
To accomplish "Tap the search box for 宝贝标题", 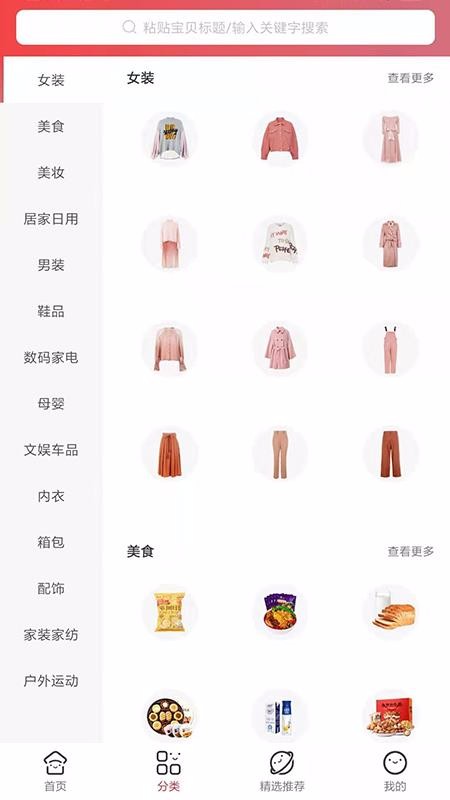I will pyautogui.click(x=225, y=27).
